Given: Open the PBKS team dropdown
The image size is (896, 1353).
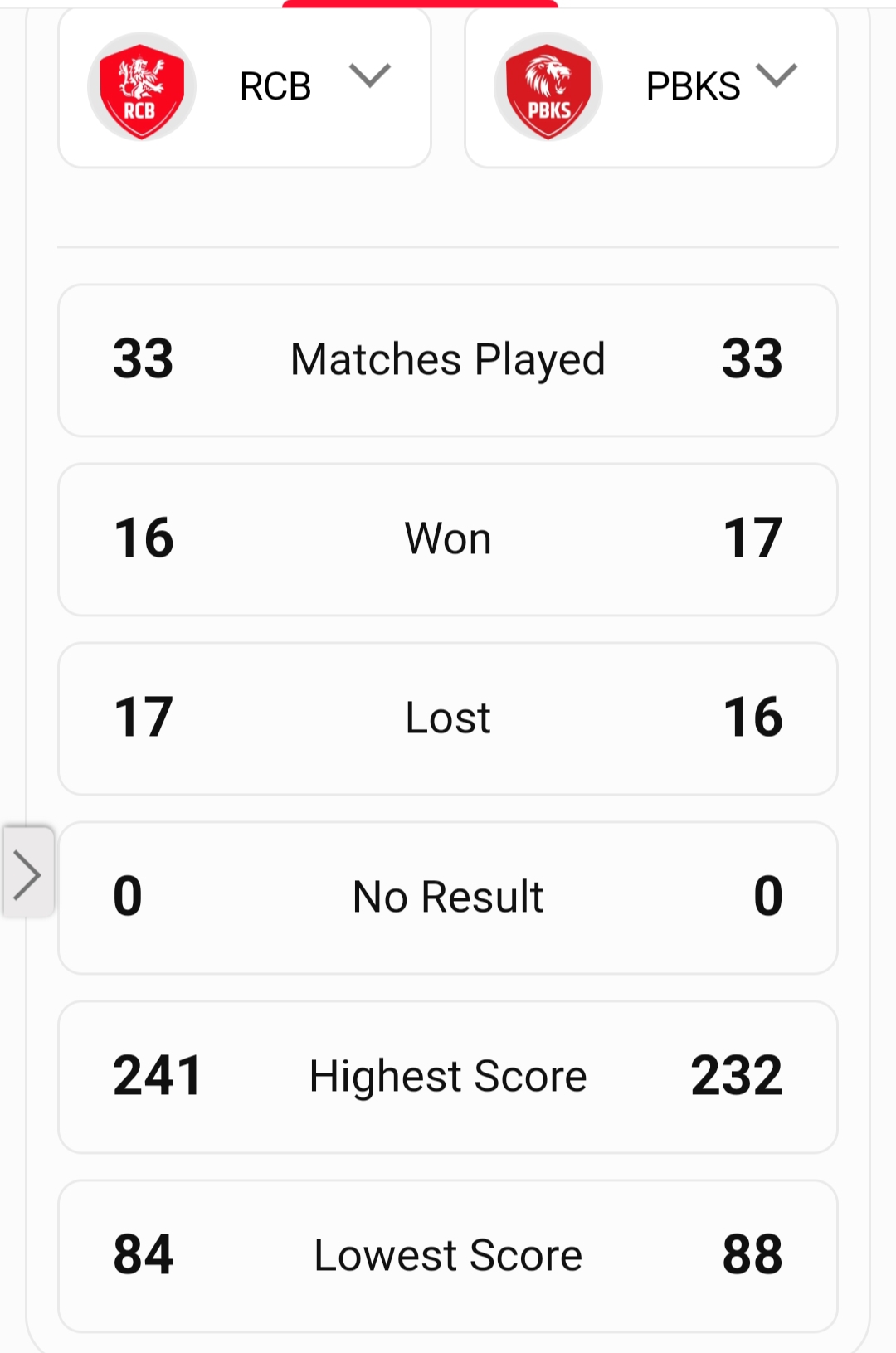Looking at the screenshot, I should 776,77.
